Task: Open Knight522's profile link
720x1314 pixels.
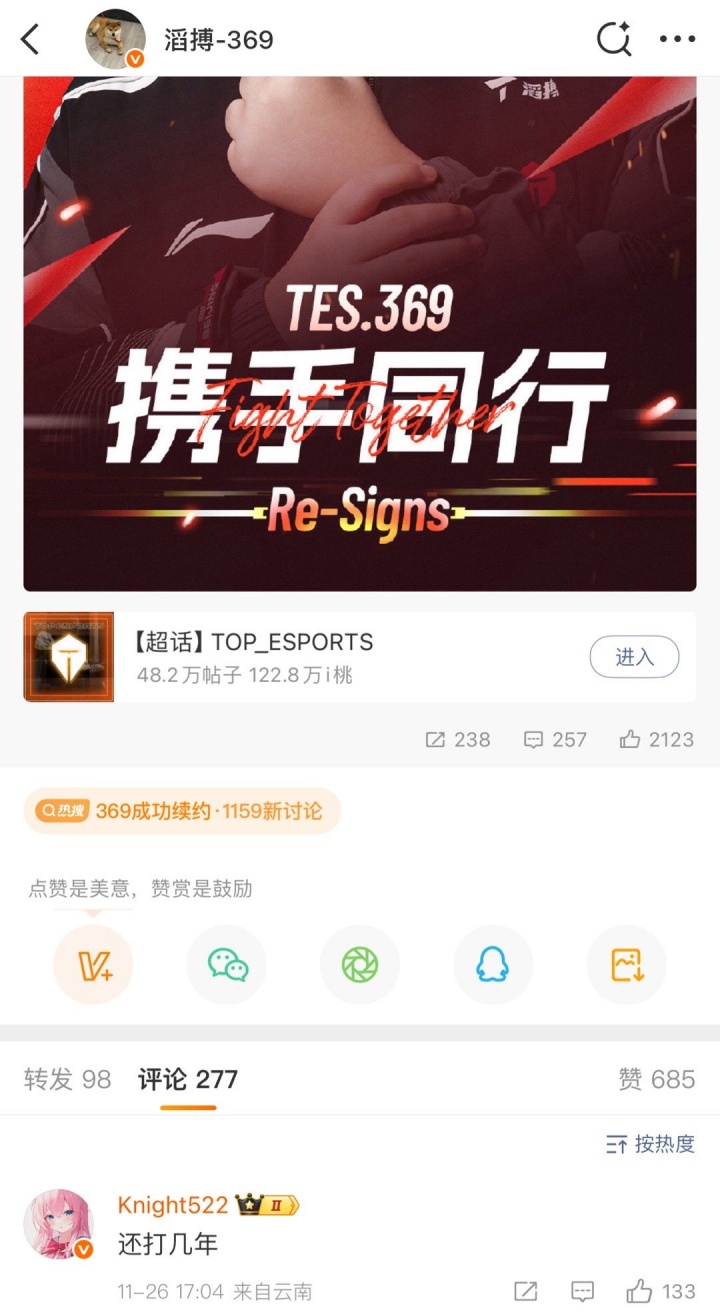Action: click(169, 1204)
